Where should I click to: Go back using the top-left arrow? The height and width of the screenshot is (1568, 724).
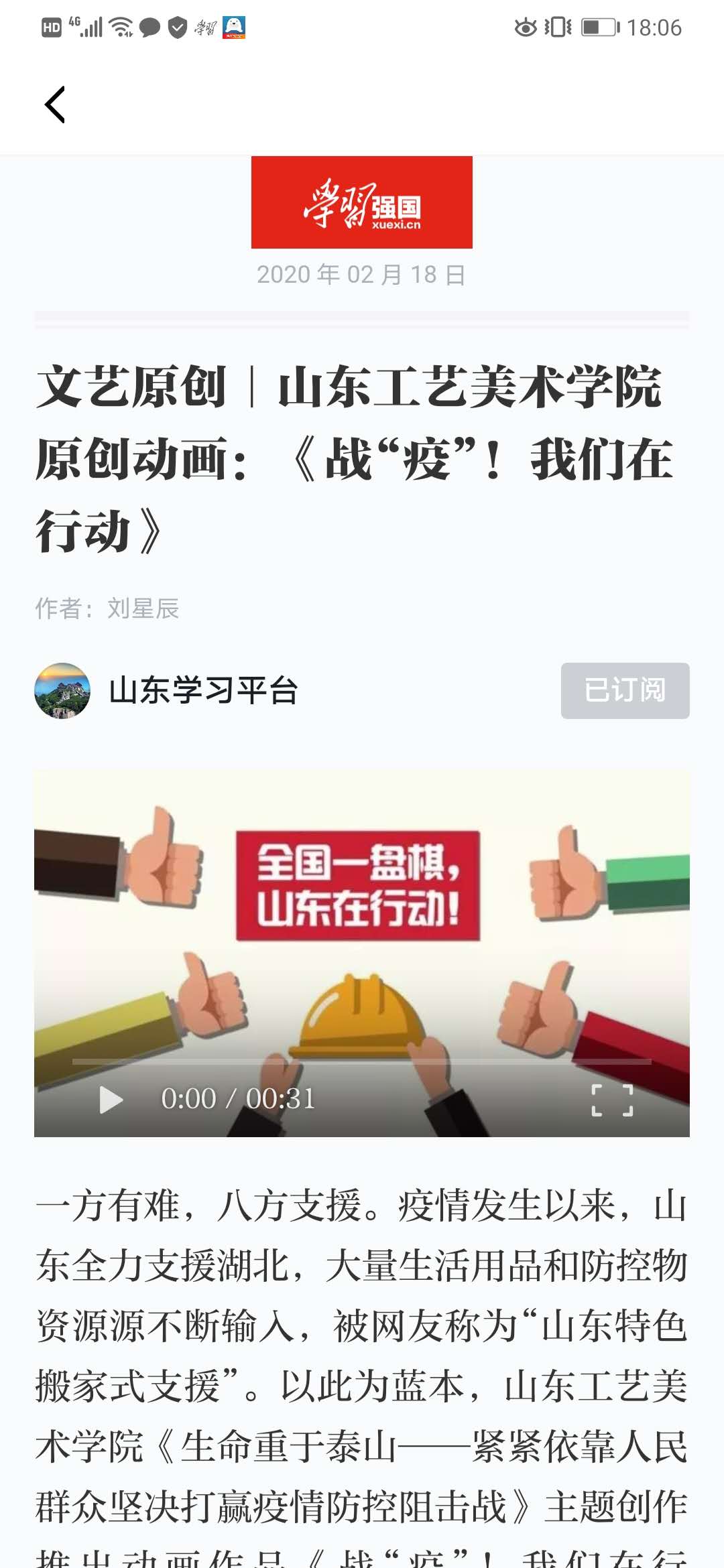pyautogui.click(x=55, y=105)
